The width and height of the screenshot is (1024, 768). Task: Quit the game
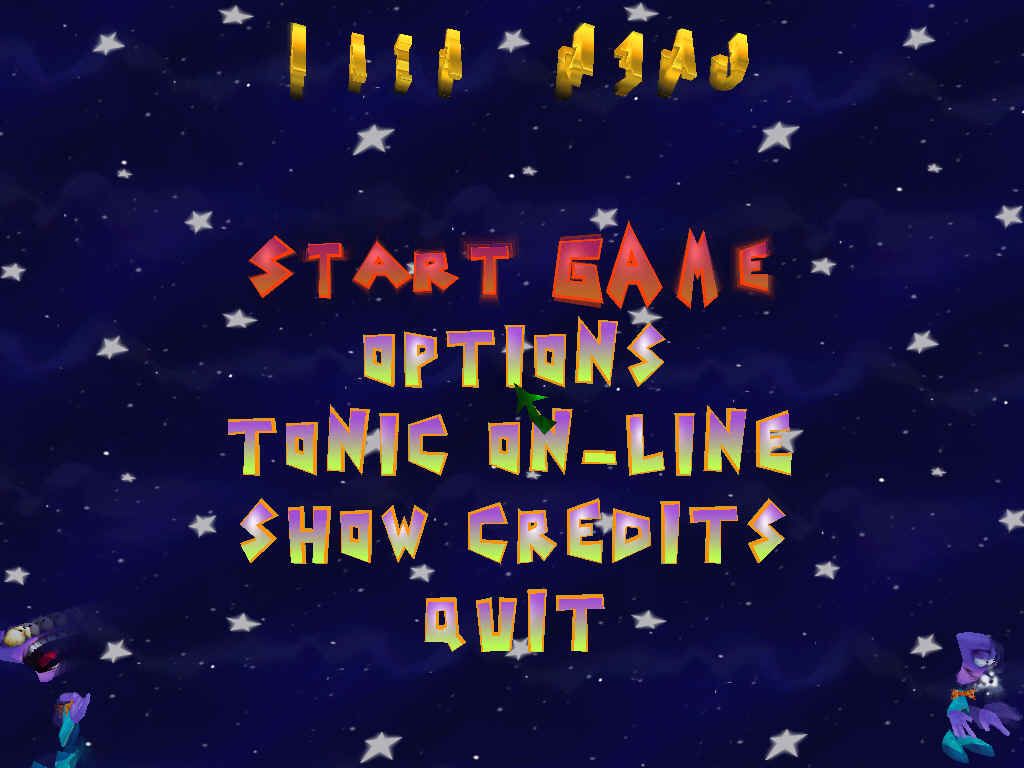[514, 621]
